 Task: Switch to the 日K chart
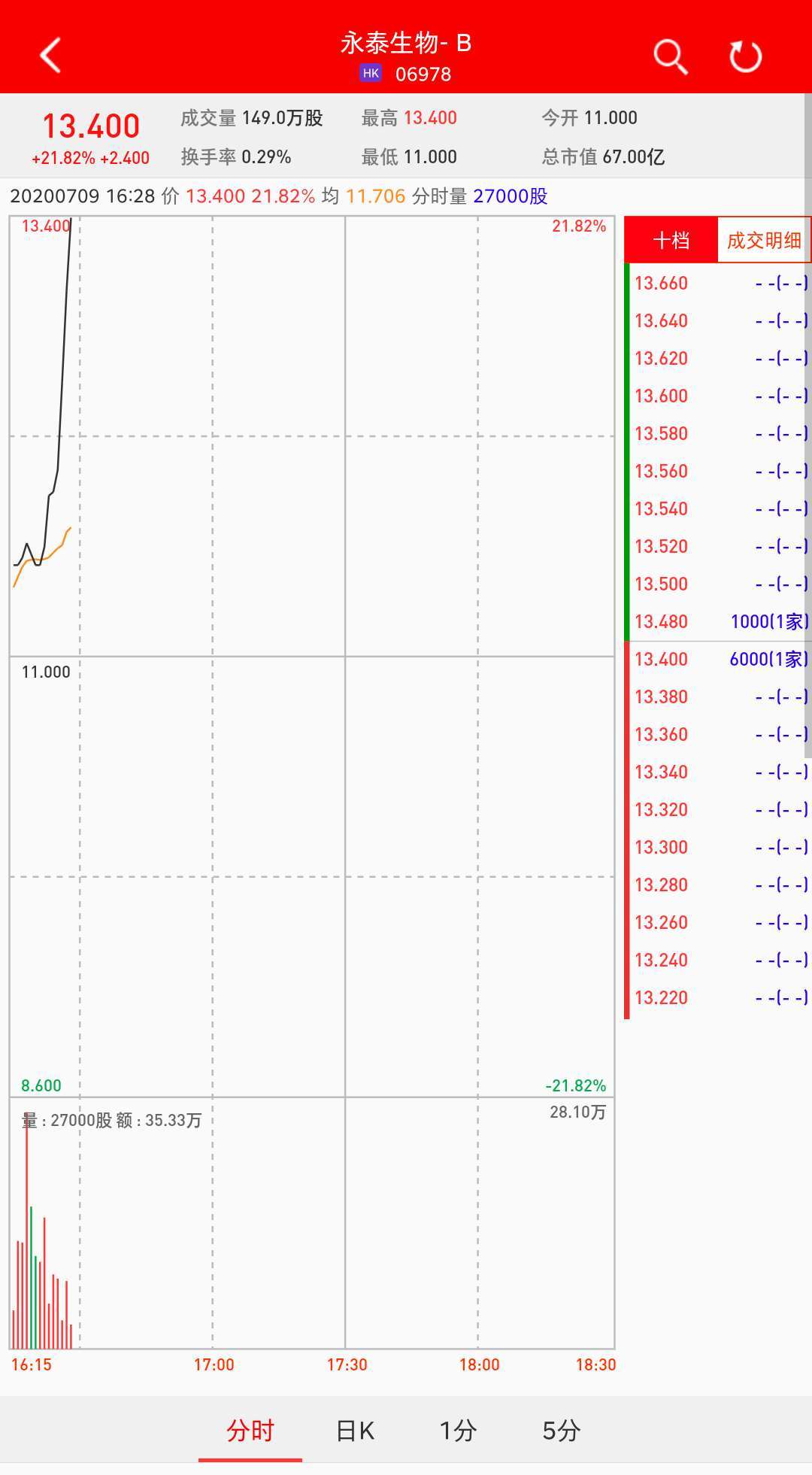355,1430
